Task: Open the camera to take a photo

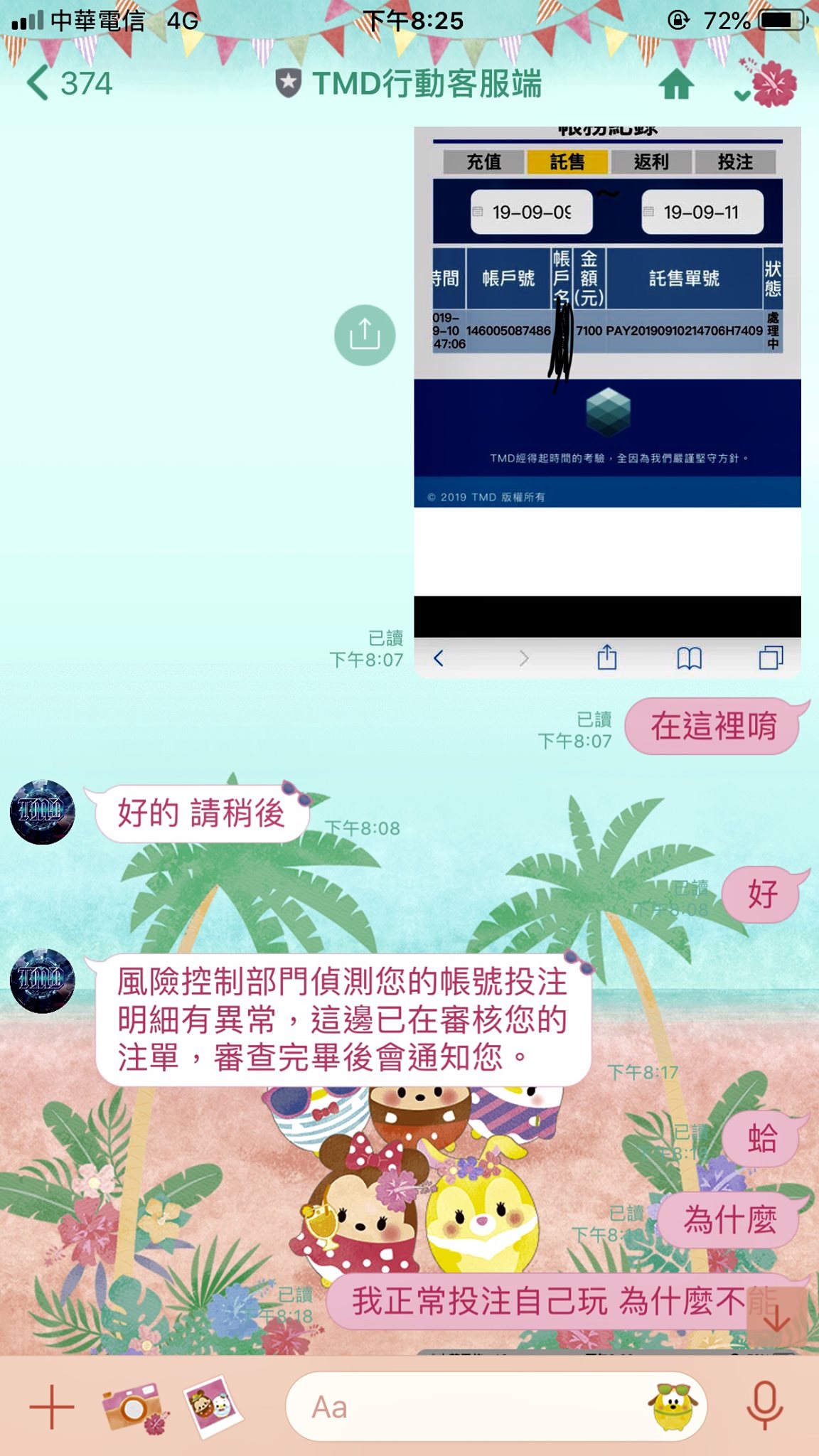Action: [x=133, y=1406]
